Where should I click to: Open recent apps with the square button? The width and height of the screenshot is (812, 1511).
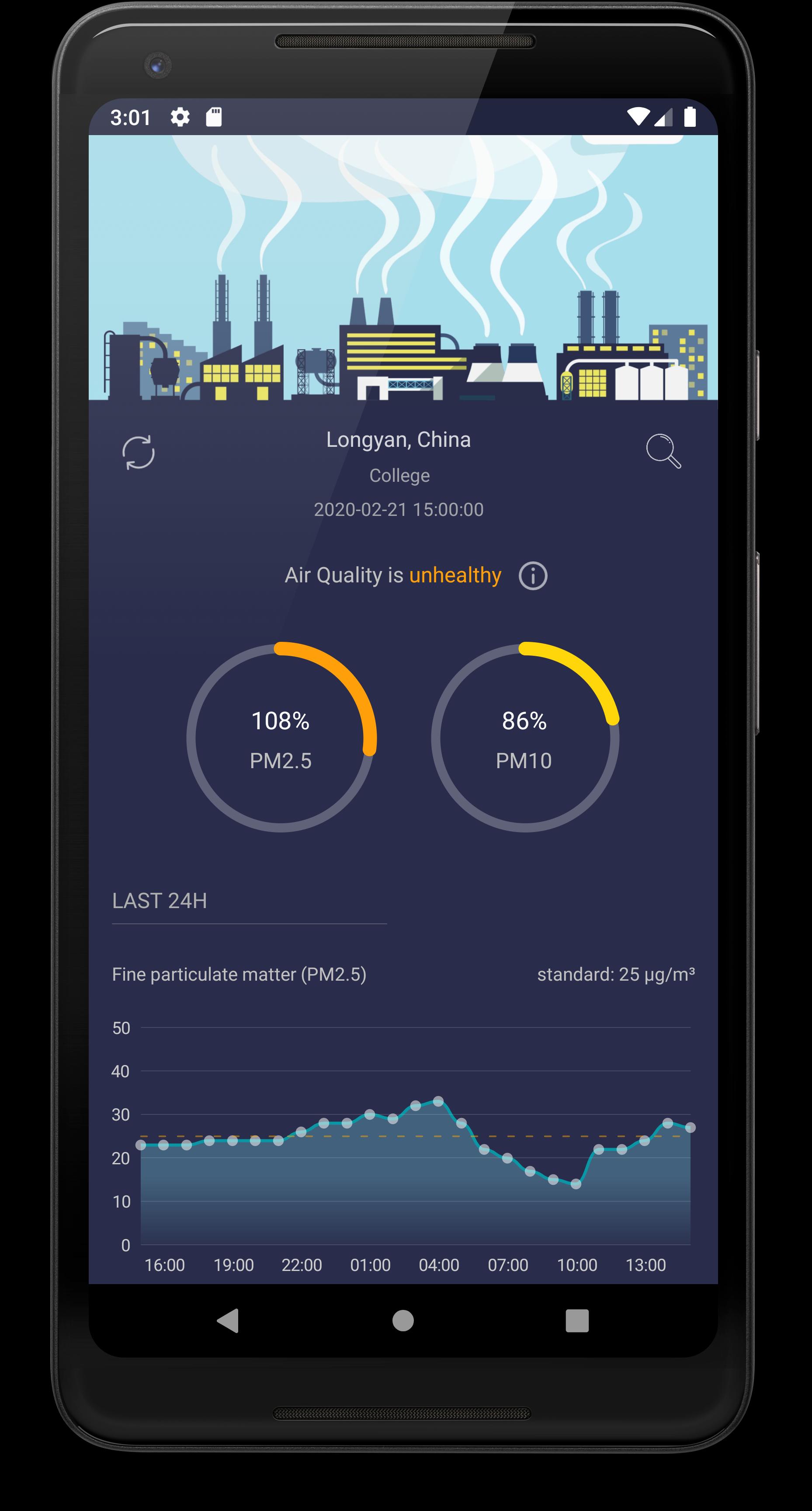click(577, 1320)
